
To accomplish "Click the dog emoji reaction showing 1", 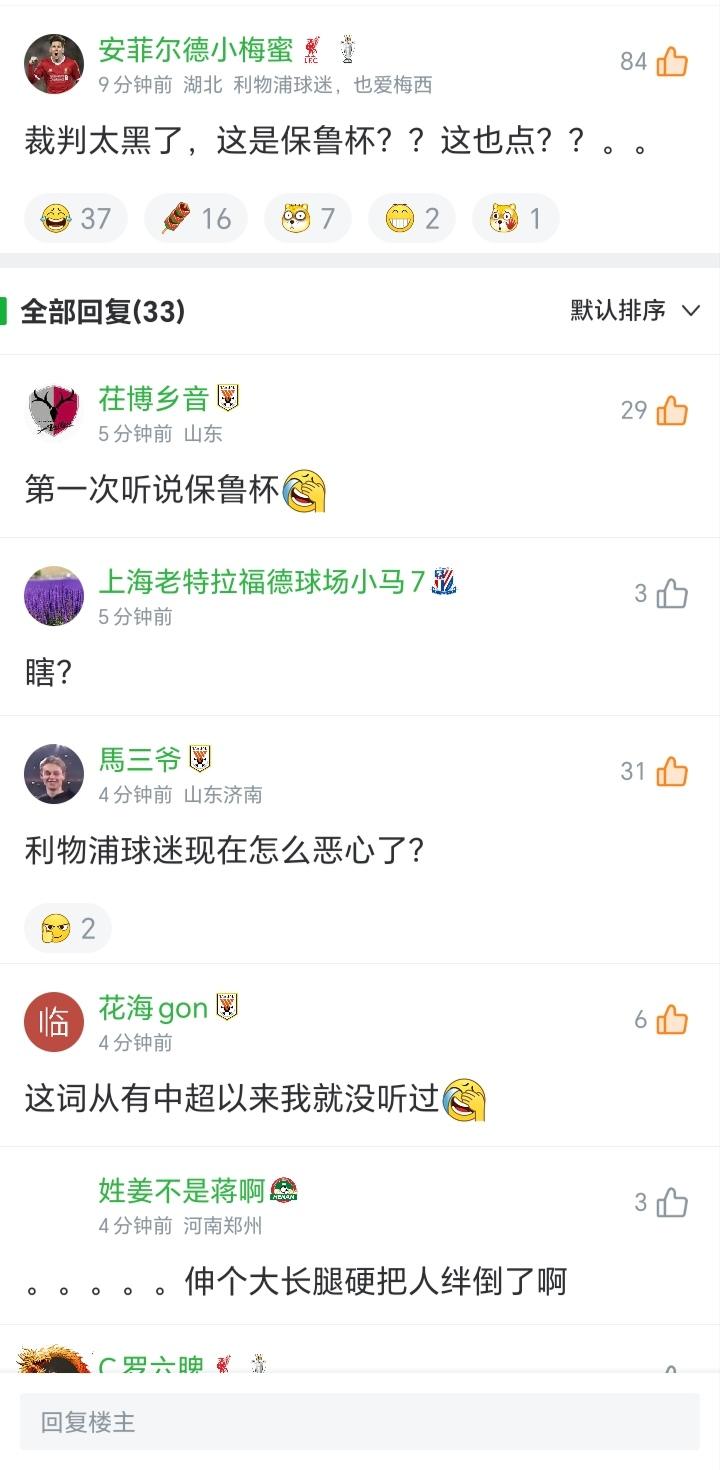I will point(515,217).
